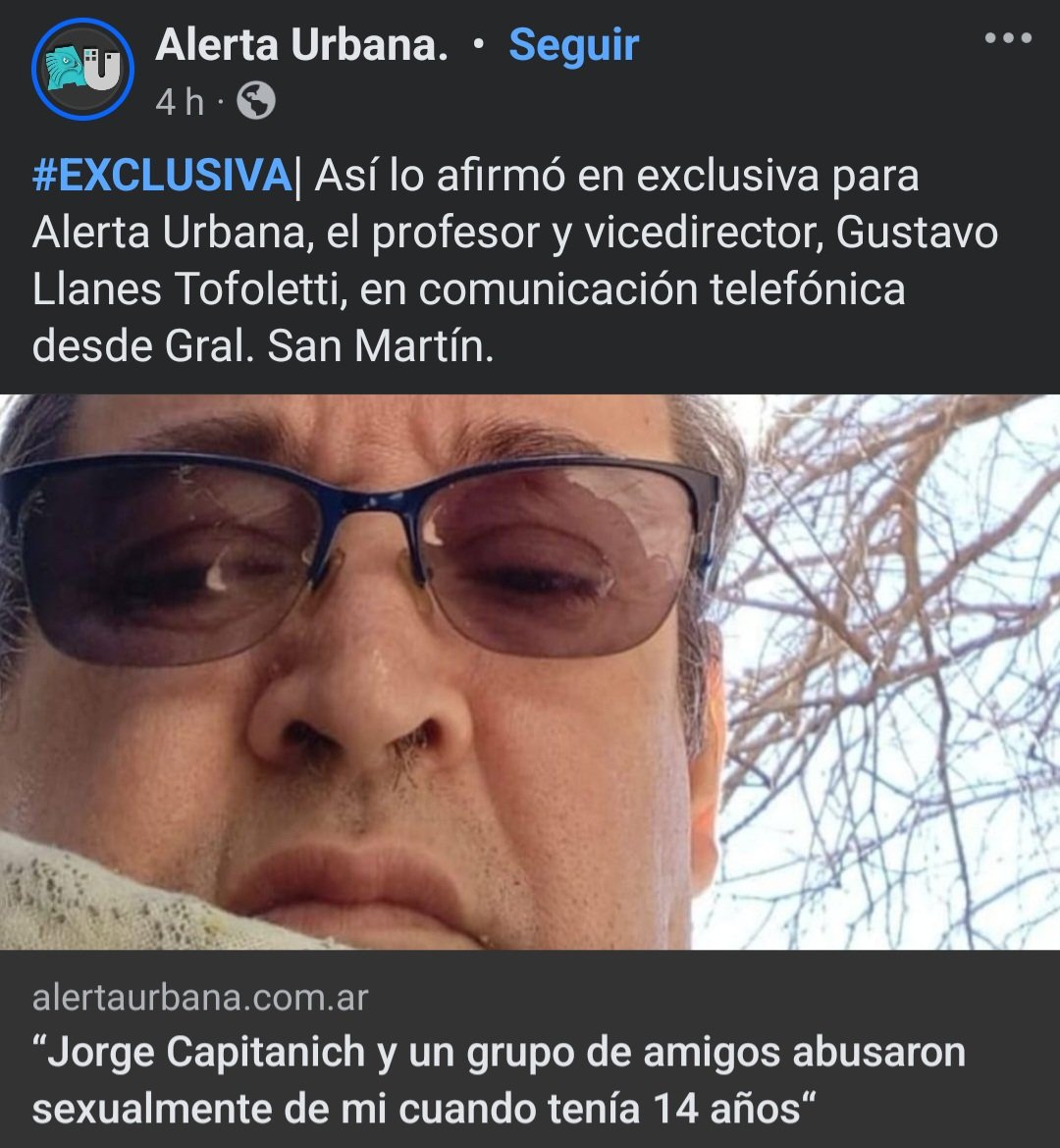Open Alerta Urbana's profile picture

82,70
